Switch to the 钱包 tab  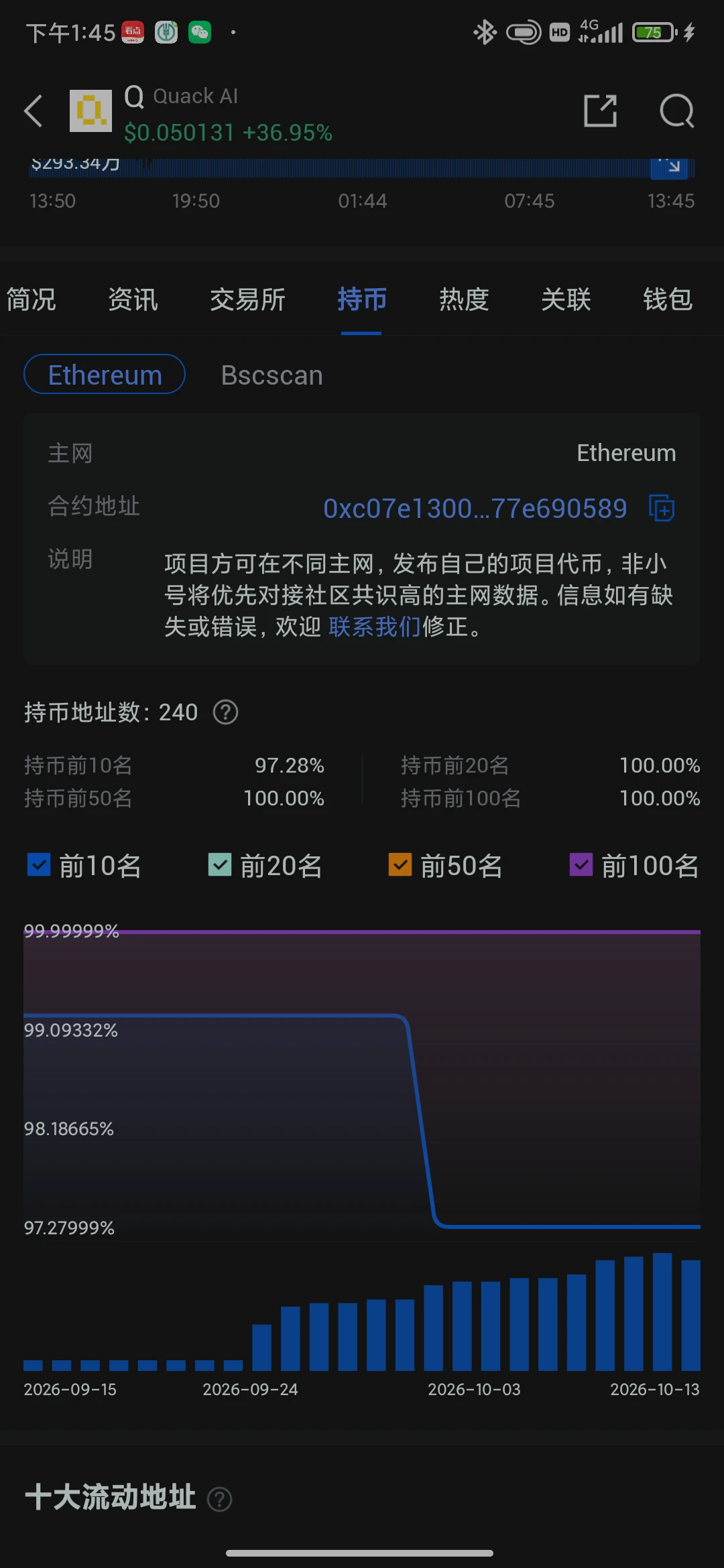coord(668,300)
